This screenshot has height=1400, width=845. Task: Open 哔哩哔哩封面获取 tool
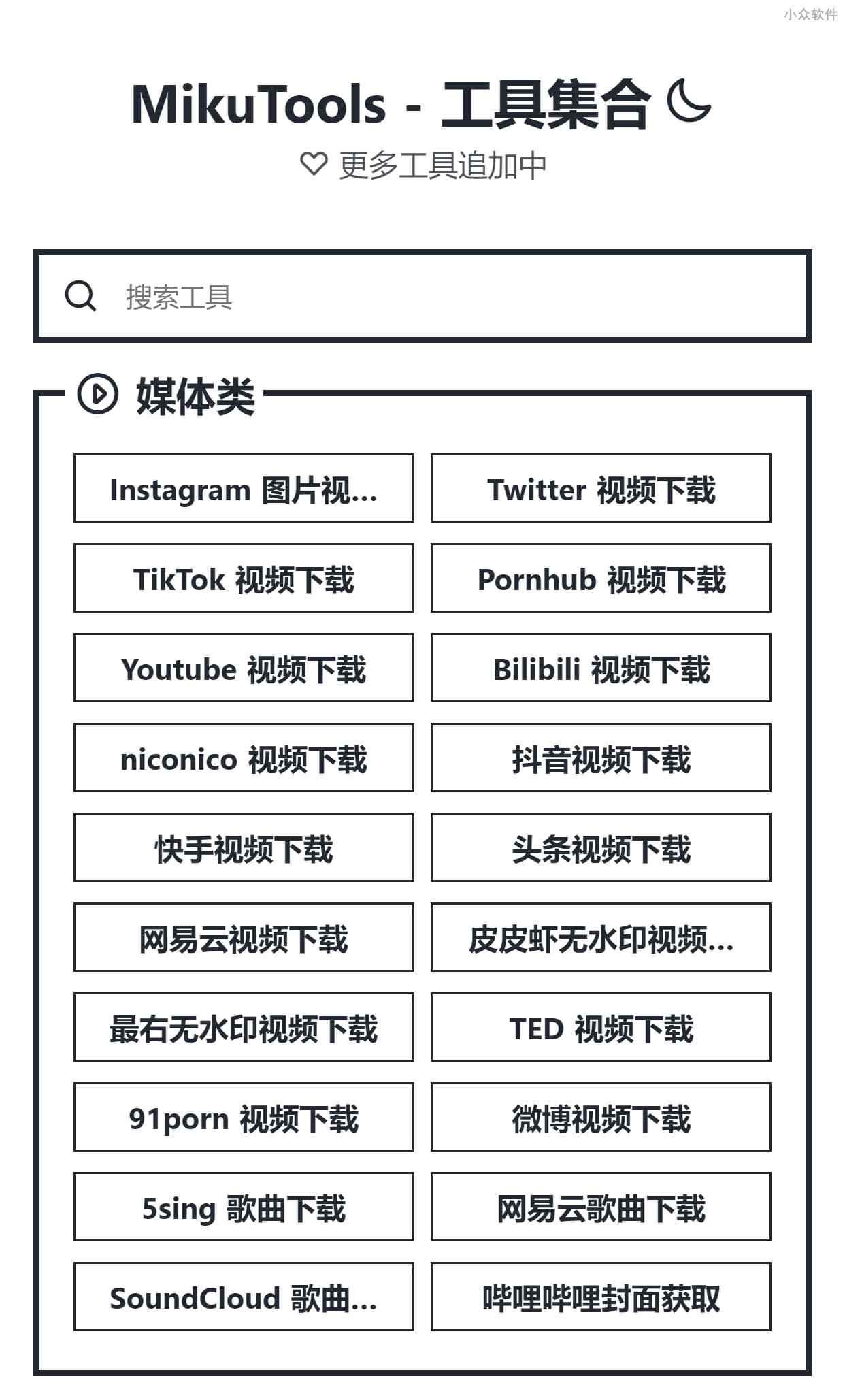(x=601, y=1298)
